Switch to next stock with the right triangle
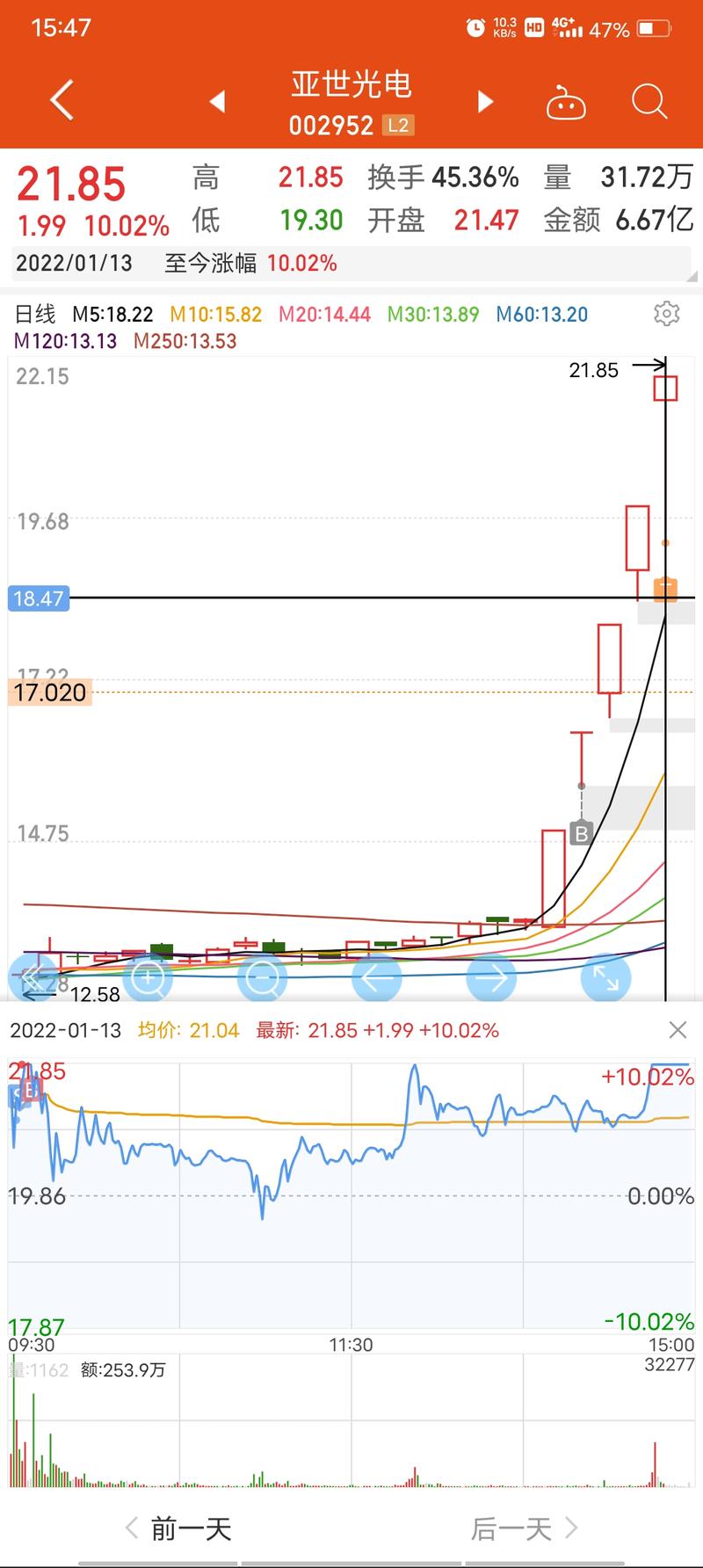 (x=484, y=101)
